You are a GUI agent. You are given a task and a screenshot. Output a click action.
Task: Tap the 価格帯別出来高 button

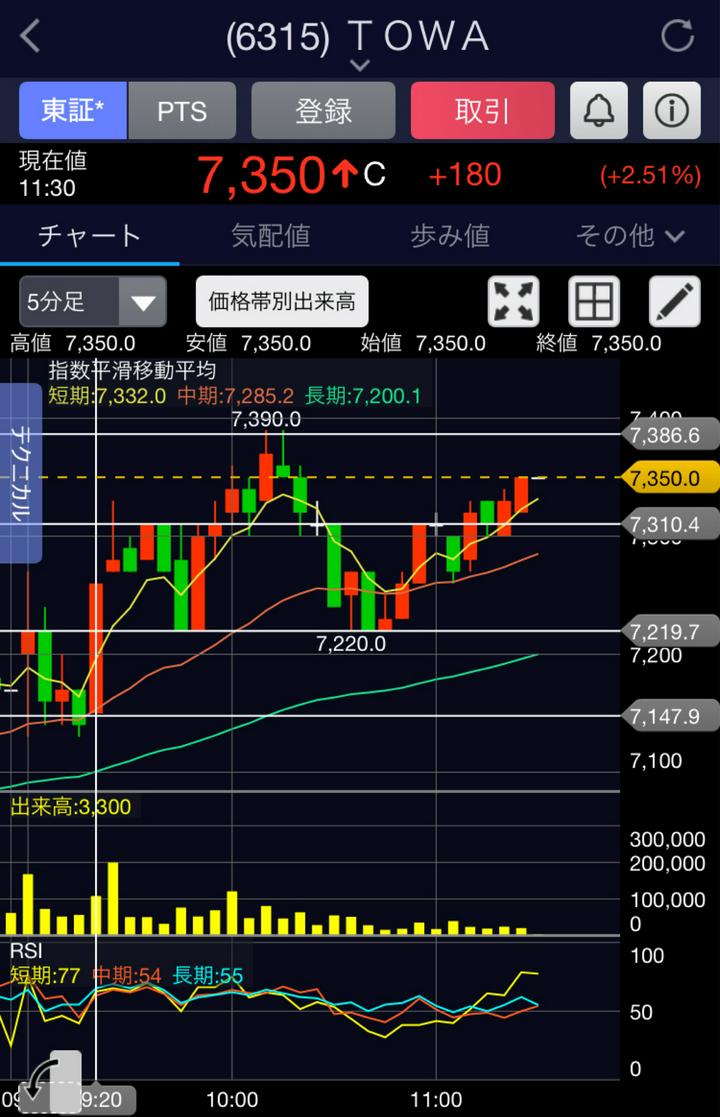click(x=282, y=301)
